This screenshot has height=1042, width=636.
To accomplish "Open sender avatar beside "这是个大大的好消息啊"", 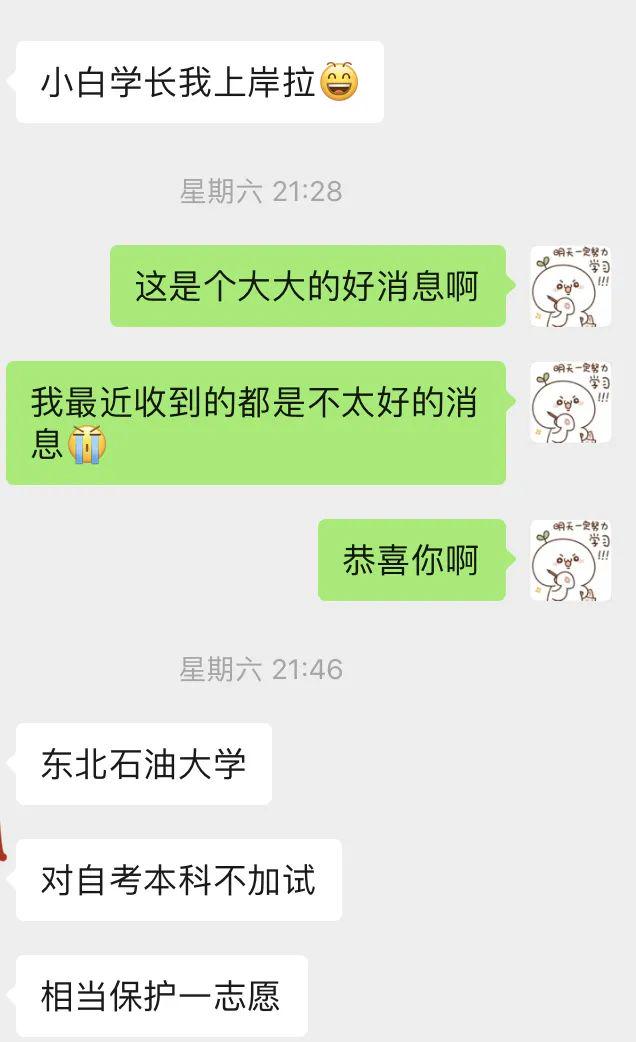I will tap(570, 286).
